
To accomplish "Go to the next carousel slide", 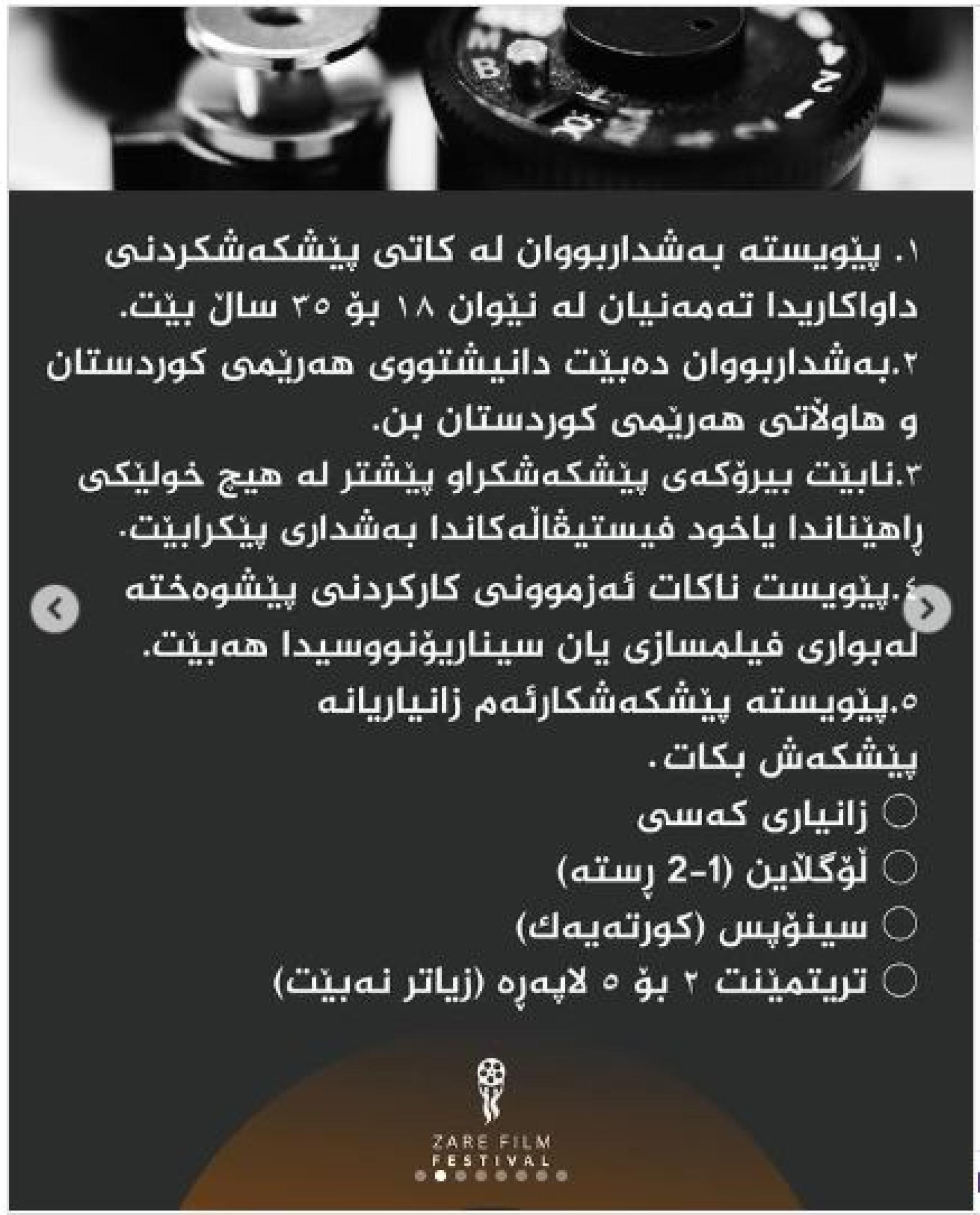I will [926, 609].
